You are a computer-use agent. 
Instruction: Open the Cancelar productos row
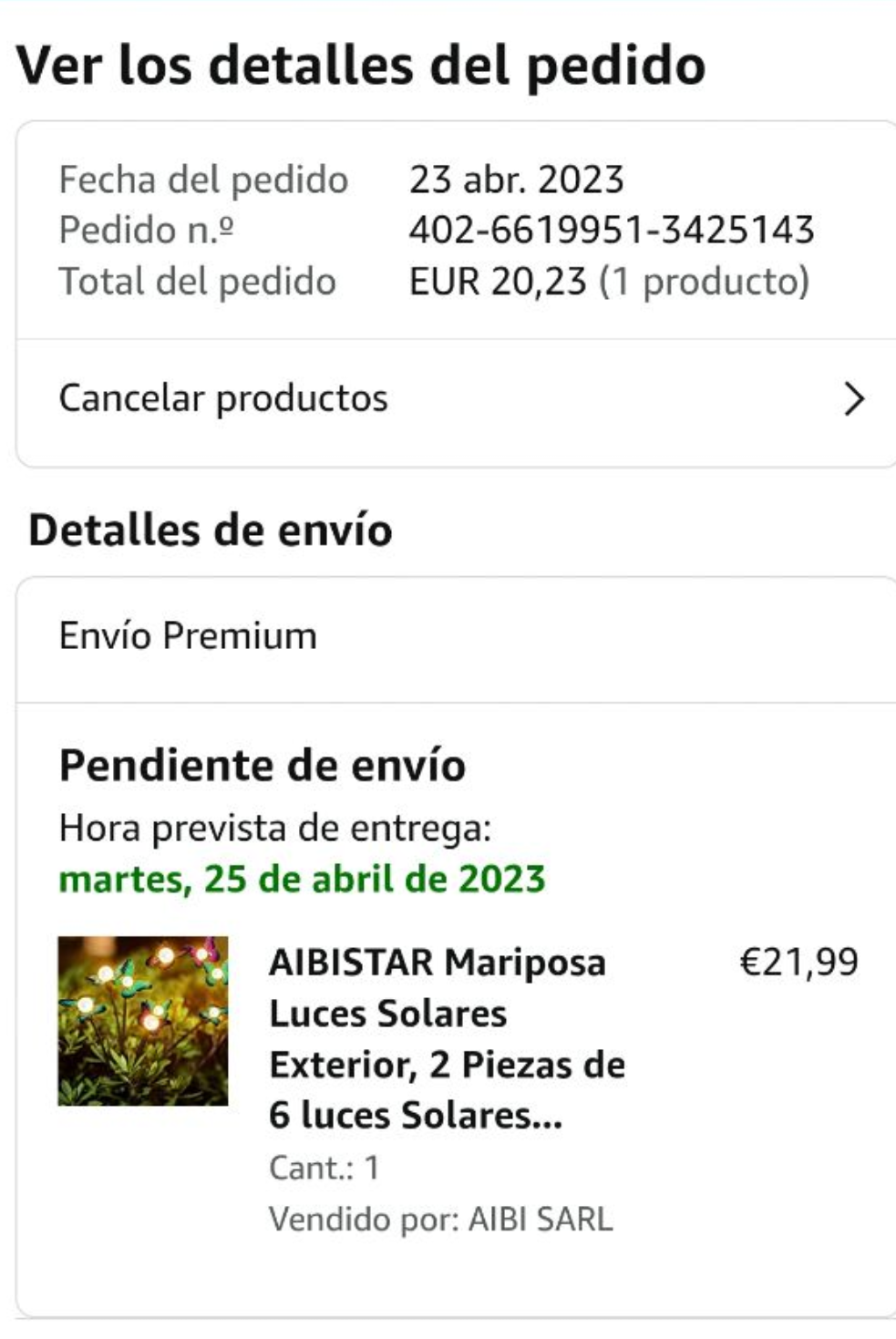coord(456,399)
